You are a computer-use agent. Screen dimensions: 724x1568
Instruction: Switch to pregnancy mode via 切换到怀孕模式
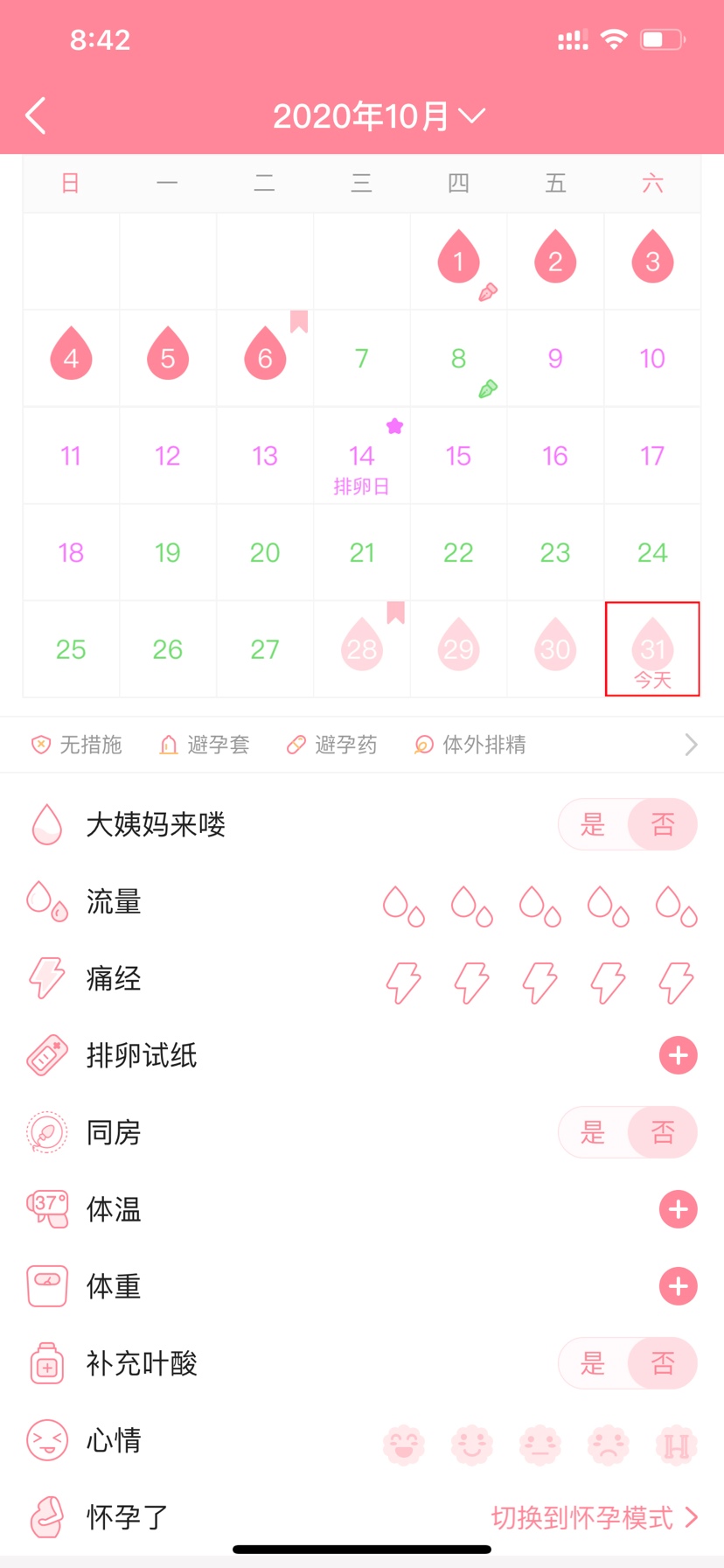click(x=593, y=1517)
